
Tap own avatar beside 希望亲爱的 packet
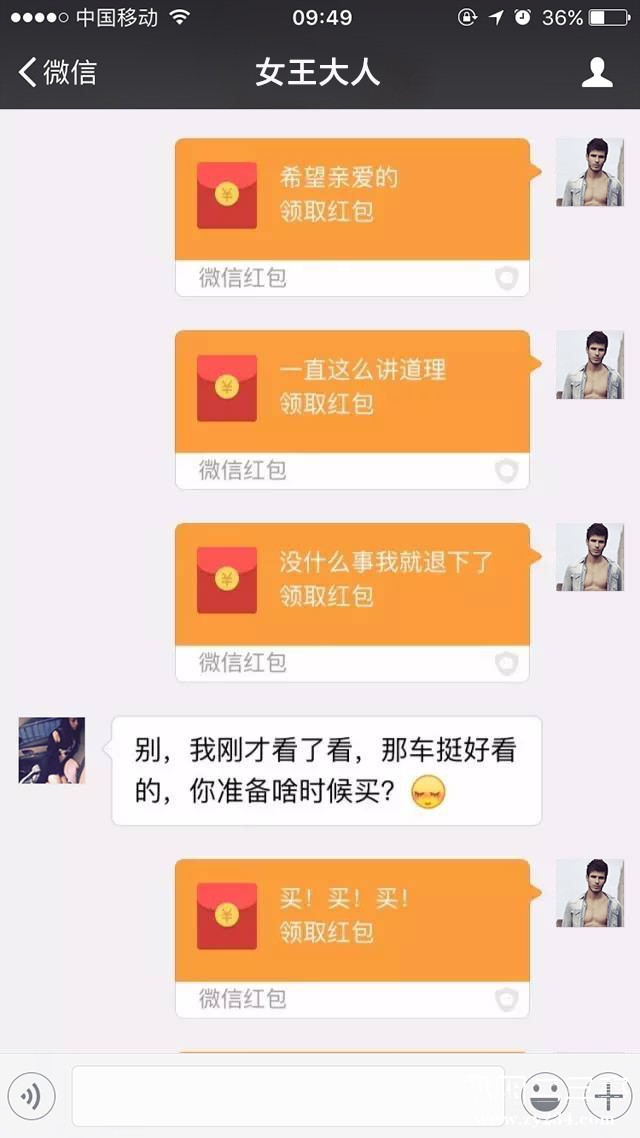(589, 172)
